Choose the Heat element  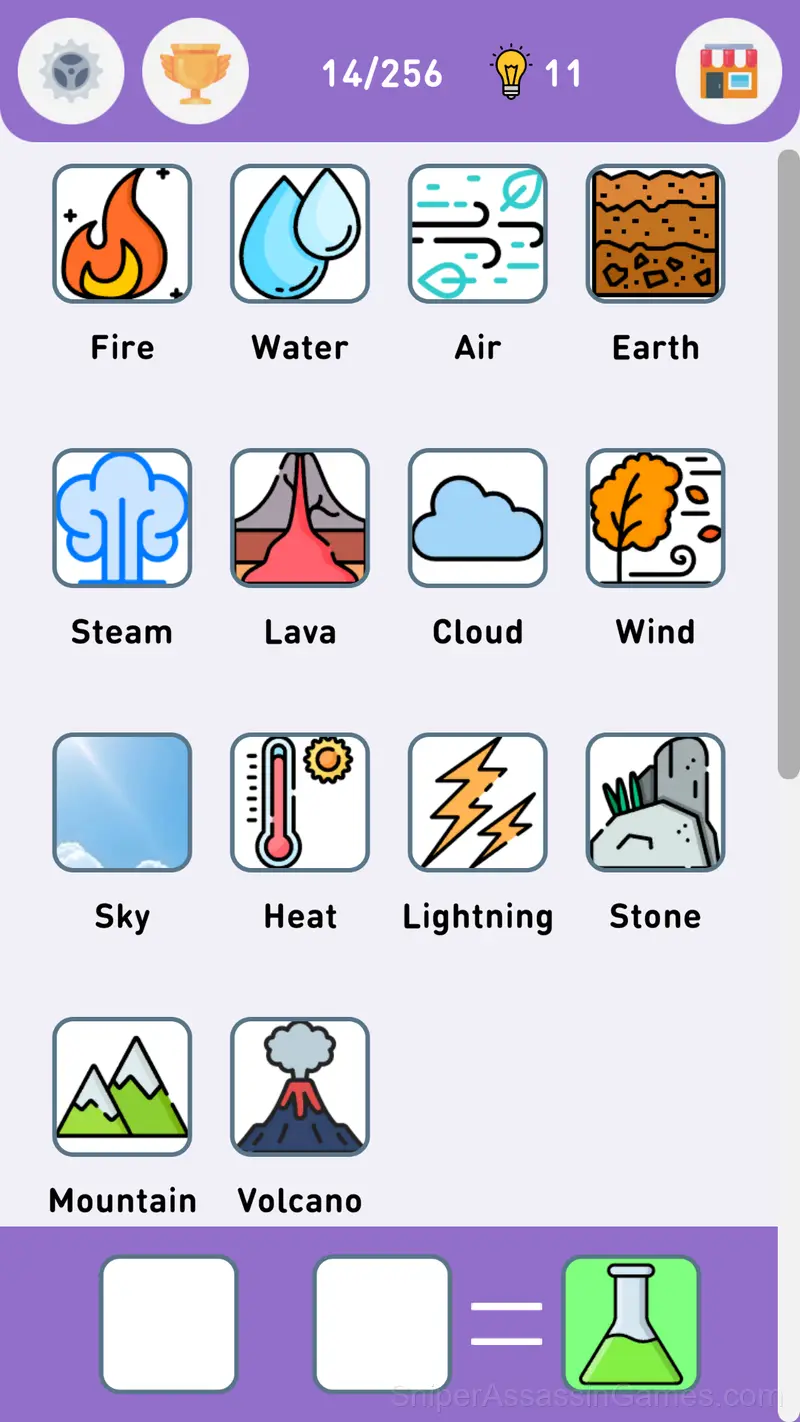pyautogui.click(x=300, y=802)
